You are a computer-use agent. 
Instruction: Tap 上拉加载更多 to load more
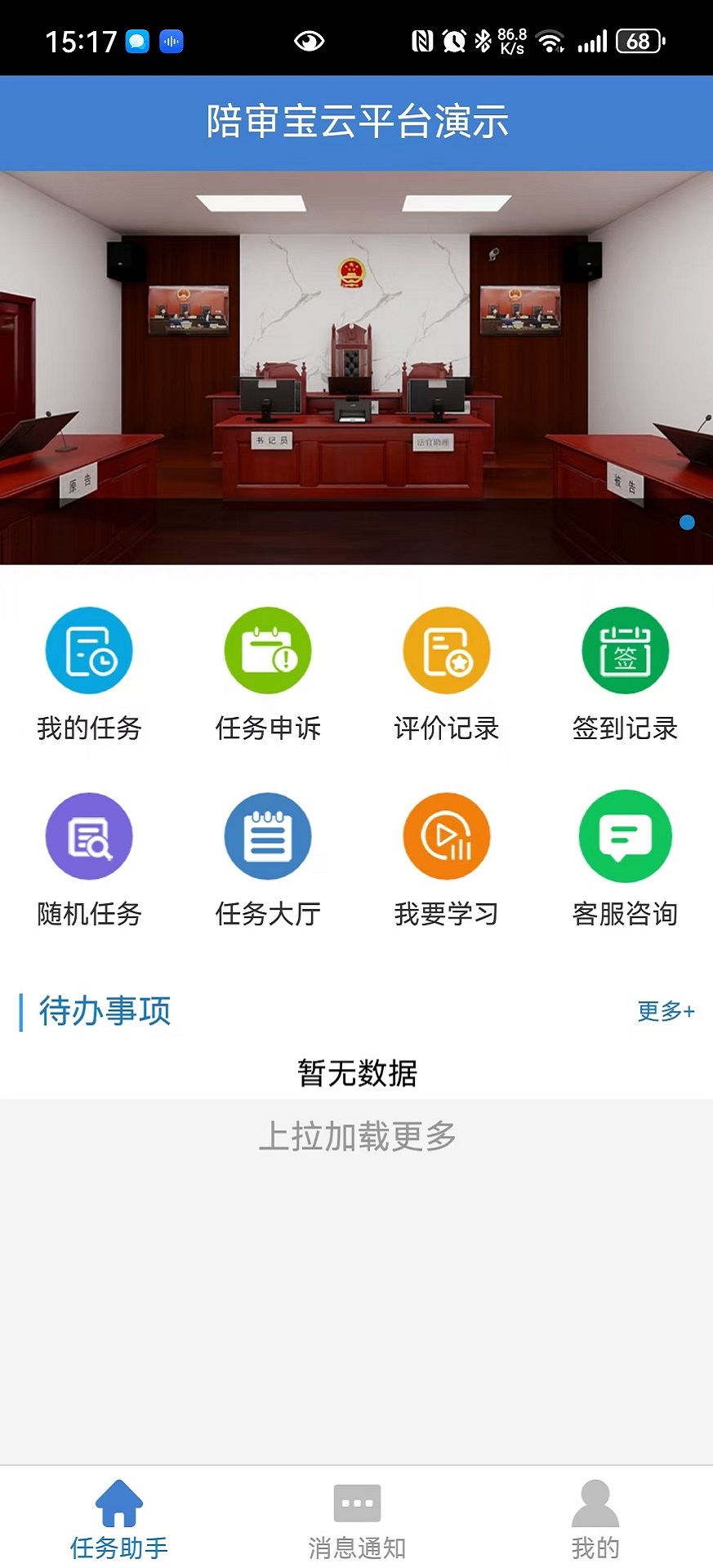point(356,1135)
